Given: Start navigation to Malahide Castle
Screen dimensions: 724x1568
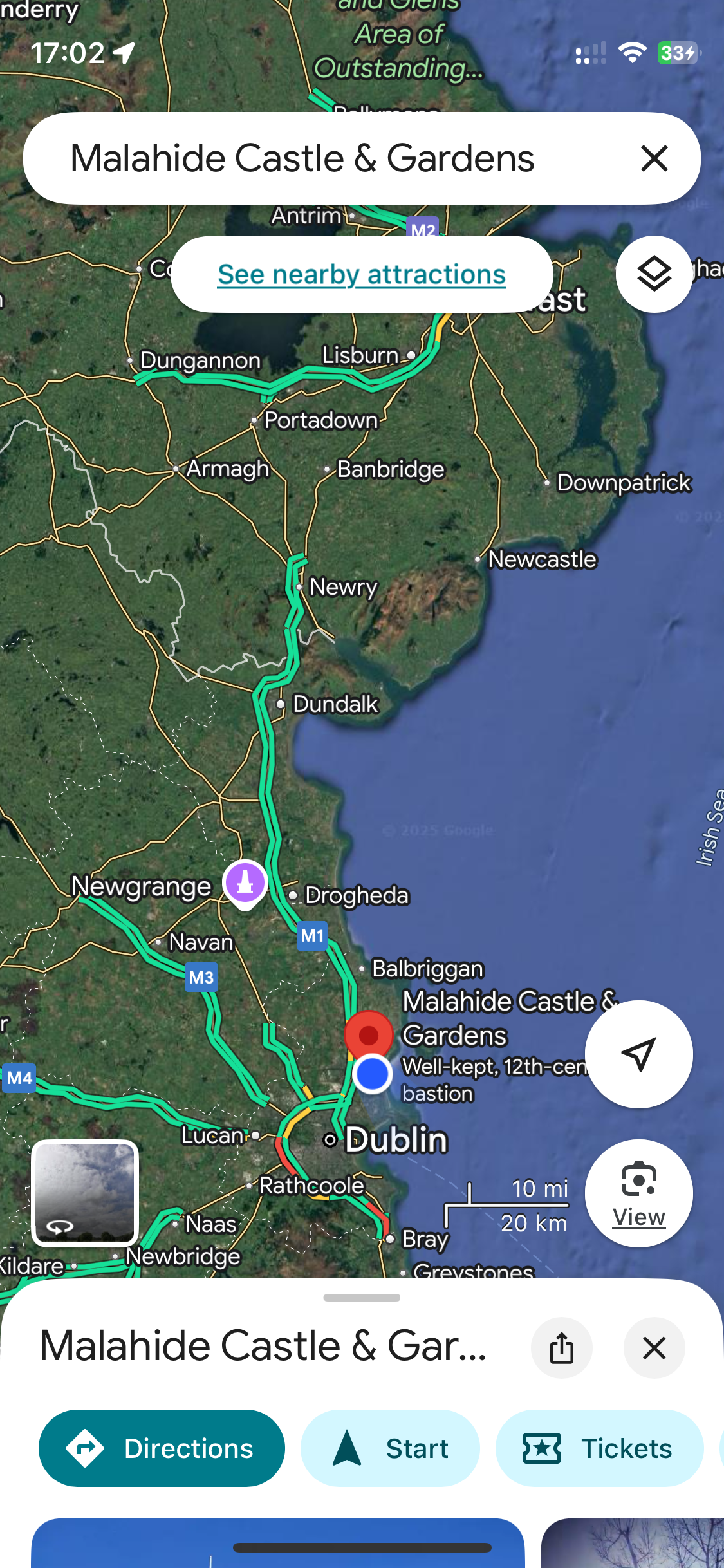Looking at the screenshot, I should coord(390,1448).
